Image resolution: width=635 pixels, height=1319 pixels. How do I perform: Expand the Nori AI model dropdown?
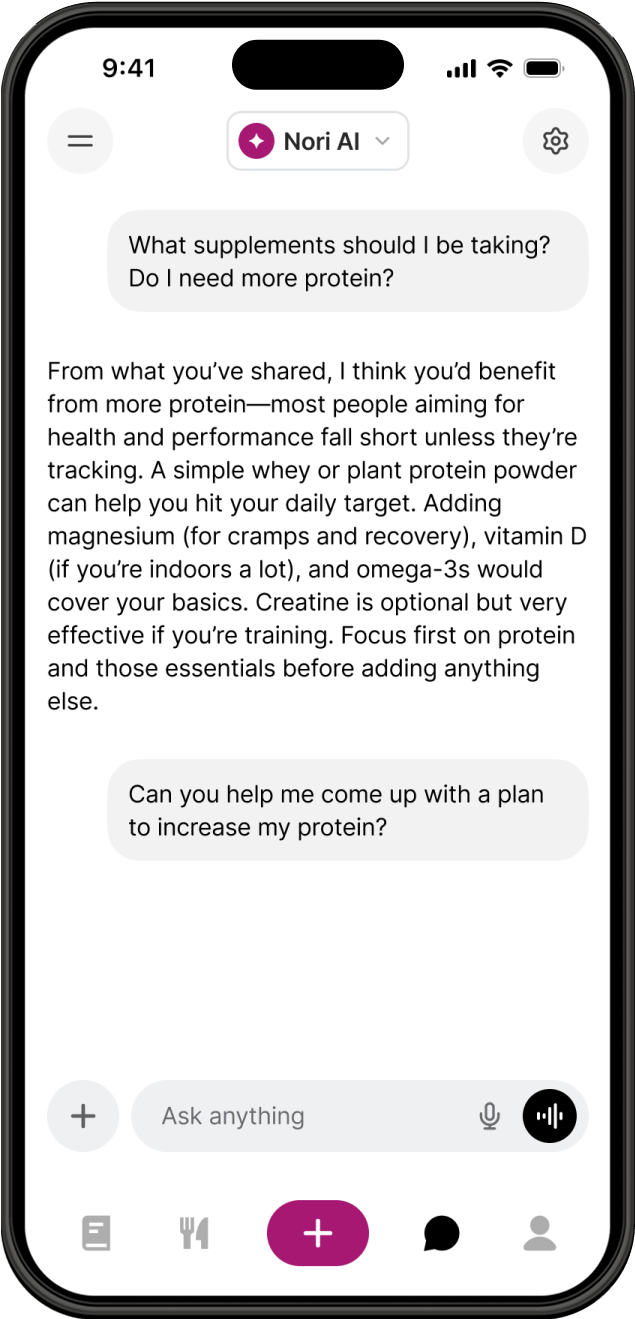[318, 141]
